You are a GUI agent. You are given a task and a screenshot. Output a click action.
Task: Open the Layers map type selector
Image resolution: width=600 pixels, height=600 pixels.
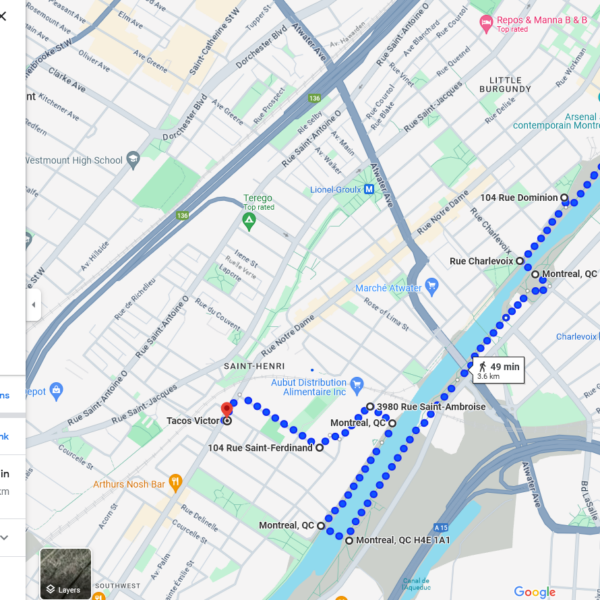coord(66,573)
